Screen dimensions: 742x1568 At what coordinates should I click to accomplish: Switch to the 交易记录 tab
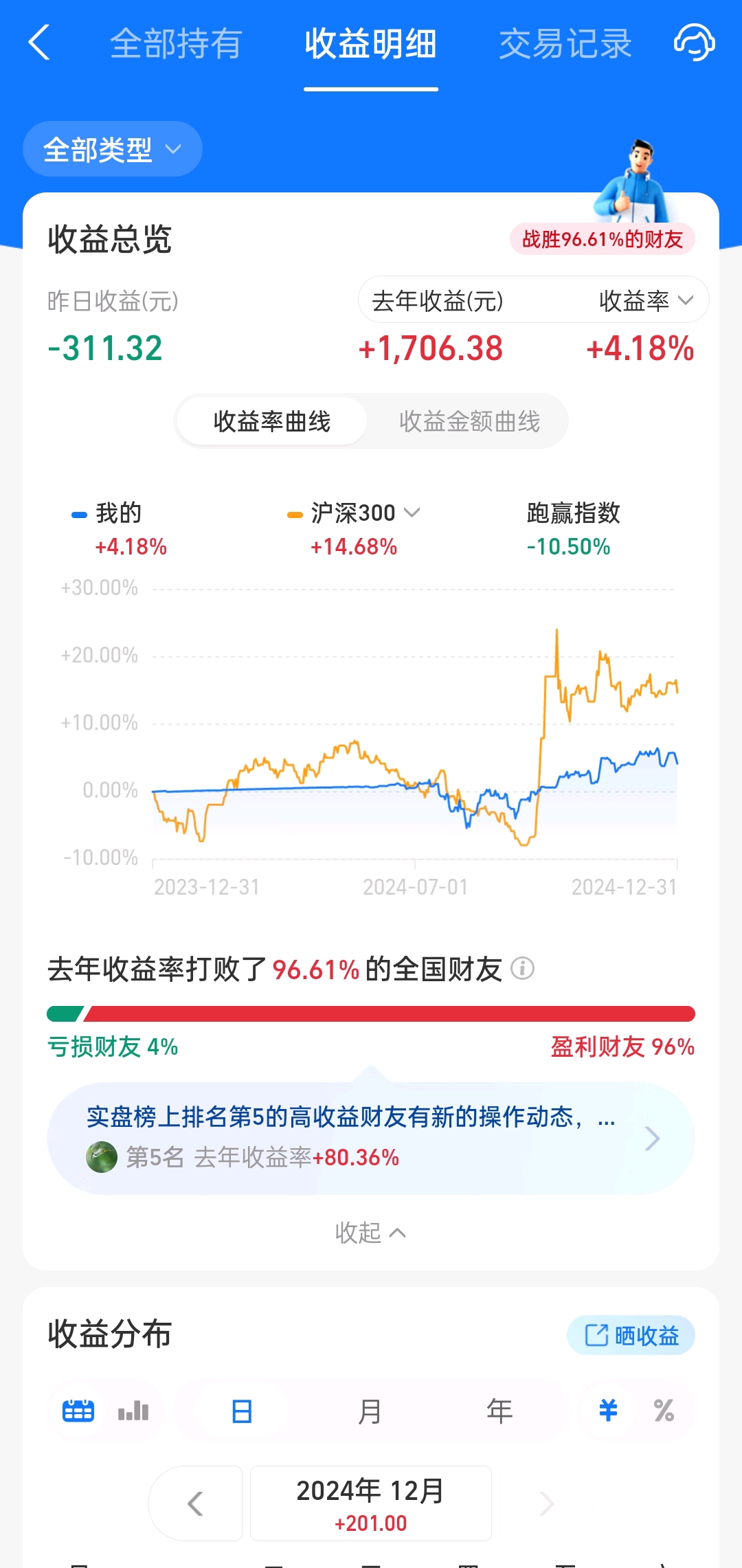click(565, 44)
